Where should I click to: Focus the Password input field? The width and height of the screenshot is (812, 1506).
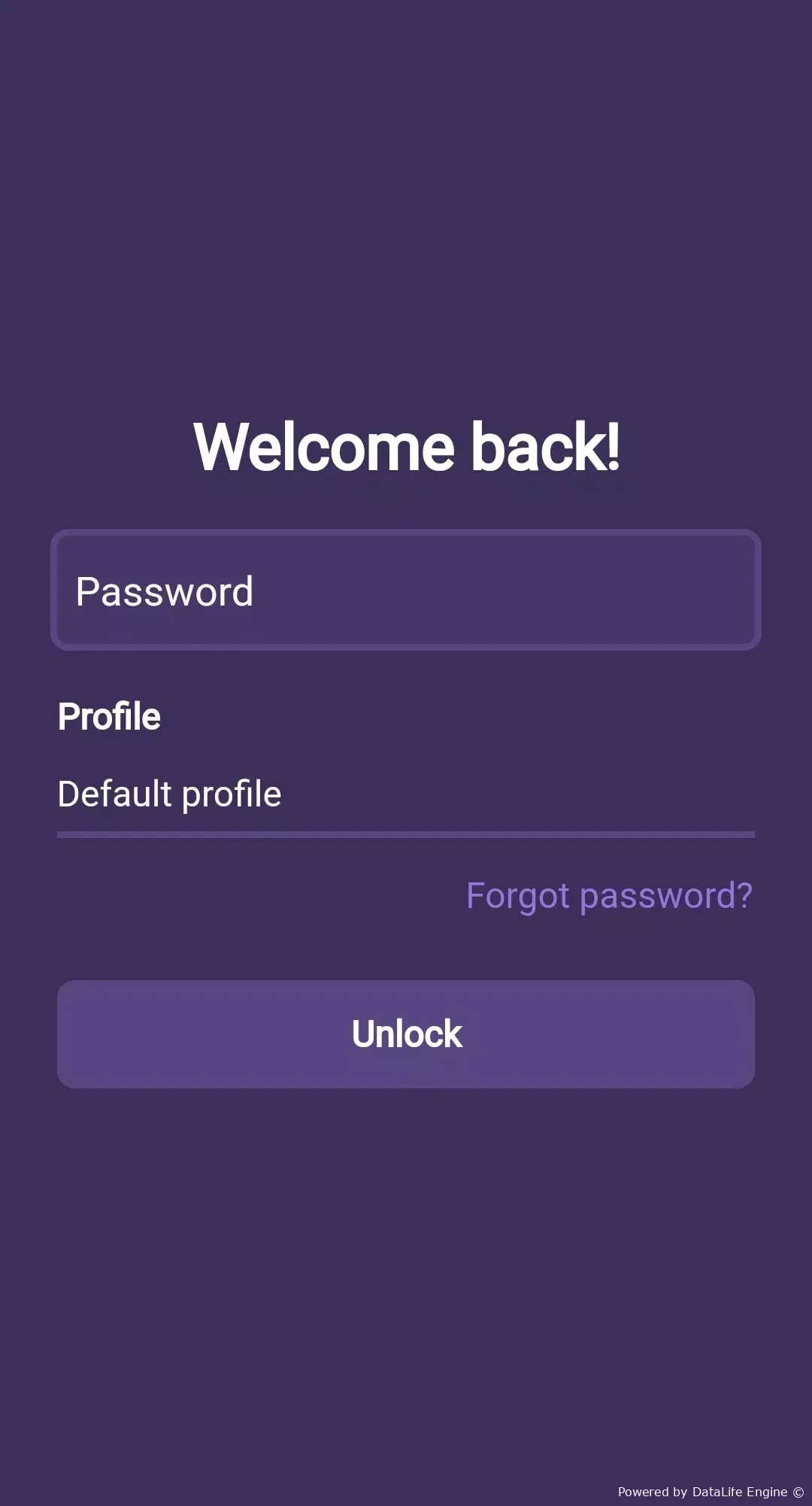click(x=406, y=591)
